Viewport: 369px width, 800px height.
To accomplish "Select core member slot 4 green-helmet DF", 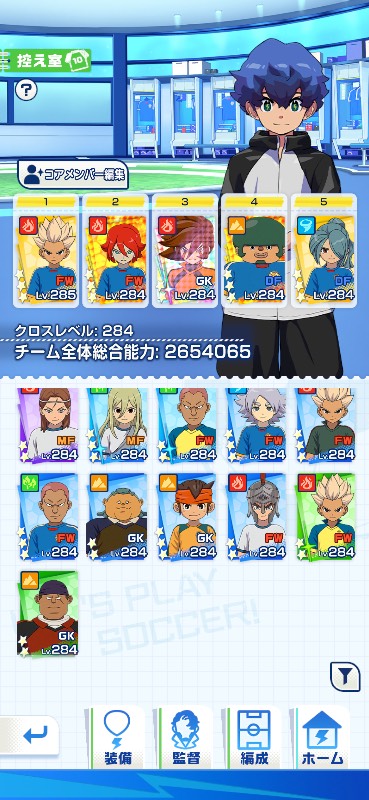I will pyautogui.click(x=254, y=251).
